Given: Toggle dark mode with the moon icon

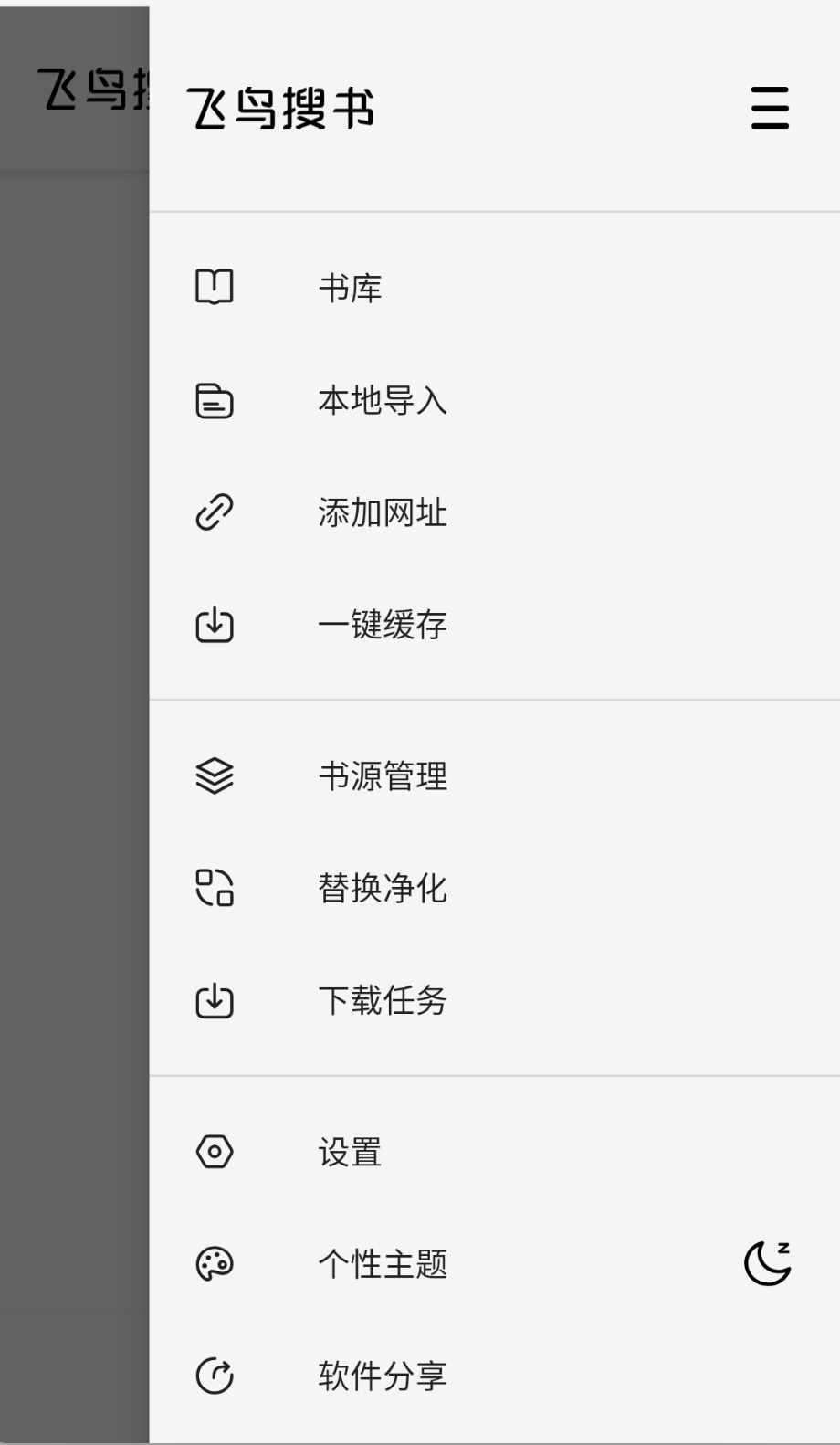Looking at the screenshot, I should (x=768, y=1264).
